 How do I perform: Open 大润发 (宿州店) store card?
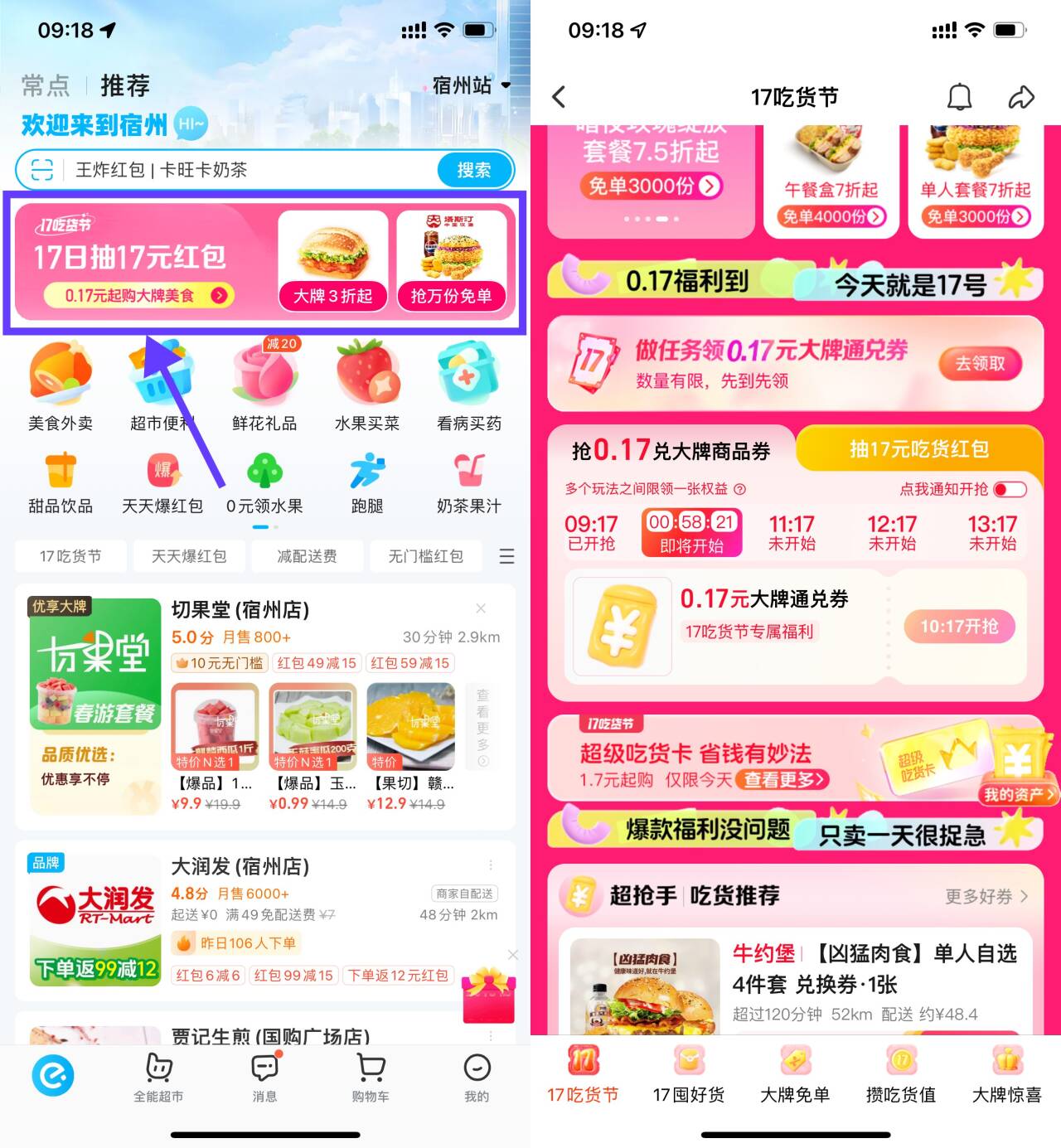[x=240, y=867]
